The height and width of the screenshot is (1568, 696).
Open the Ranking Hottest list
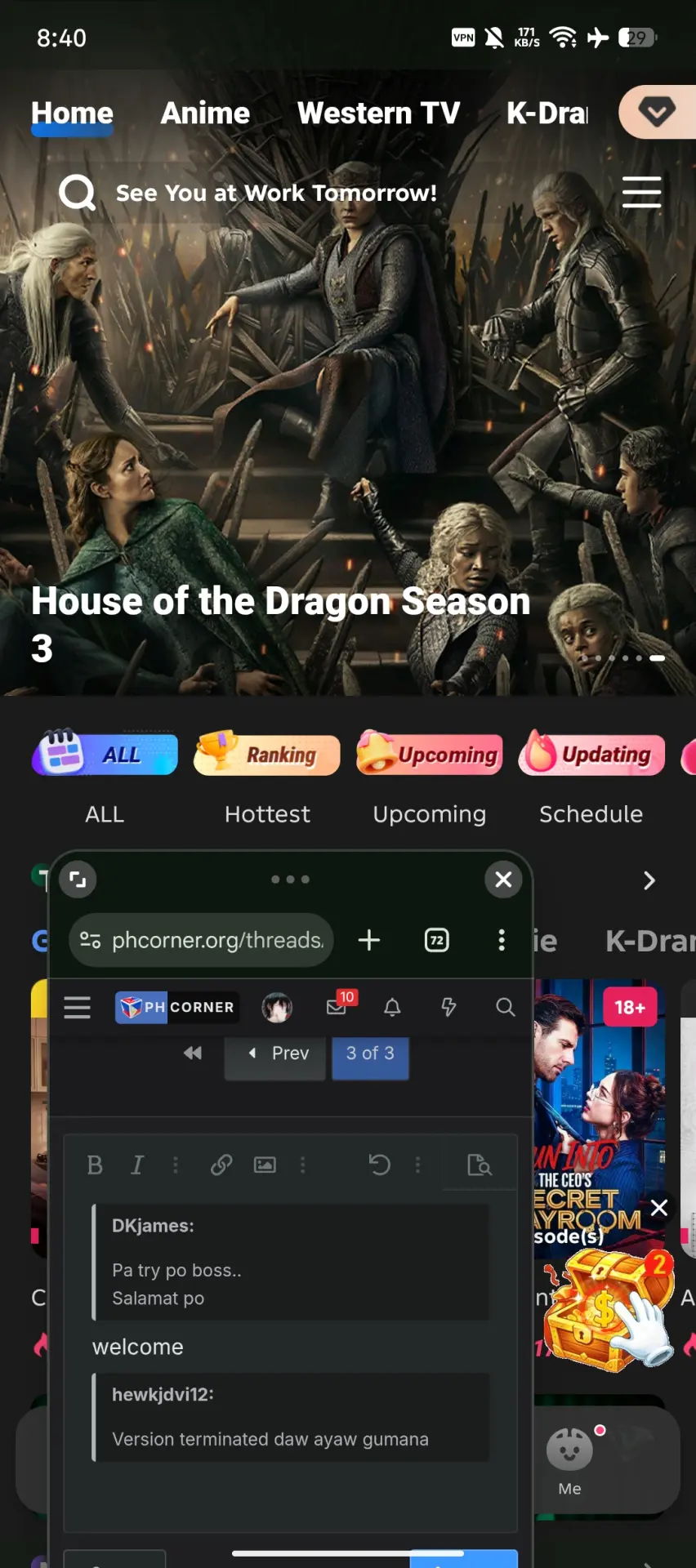pos(267,752)
